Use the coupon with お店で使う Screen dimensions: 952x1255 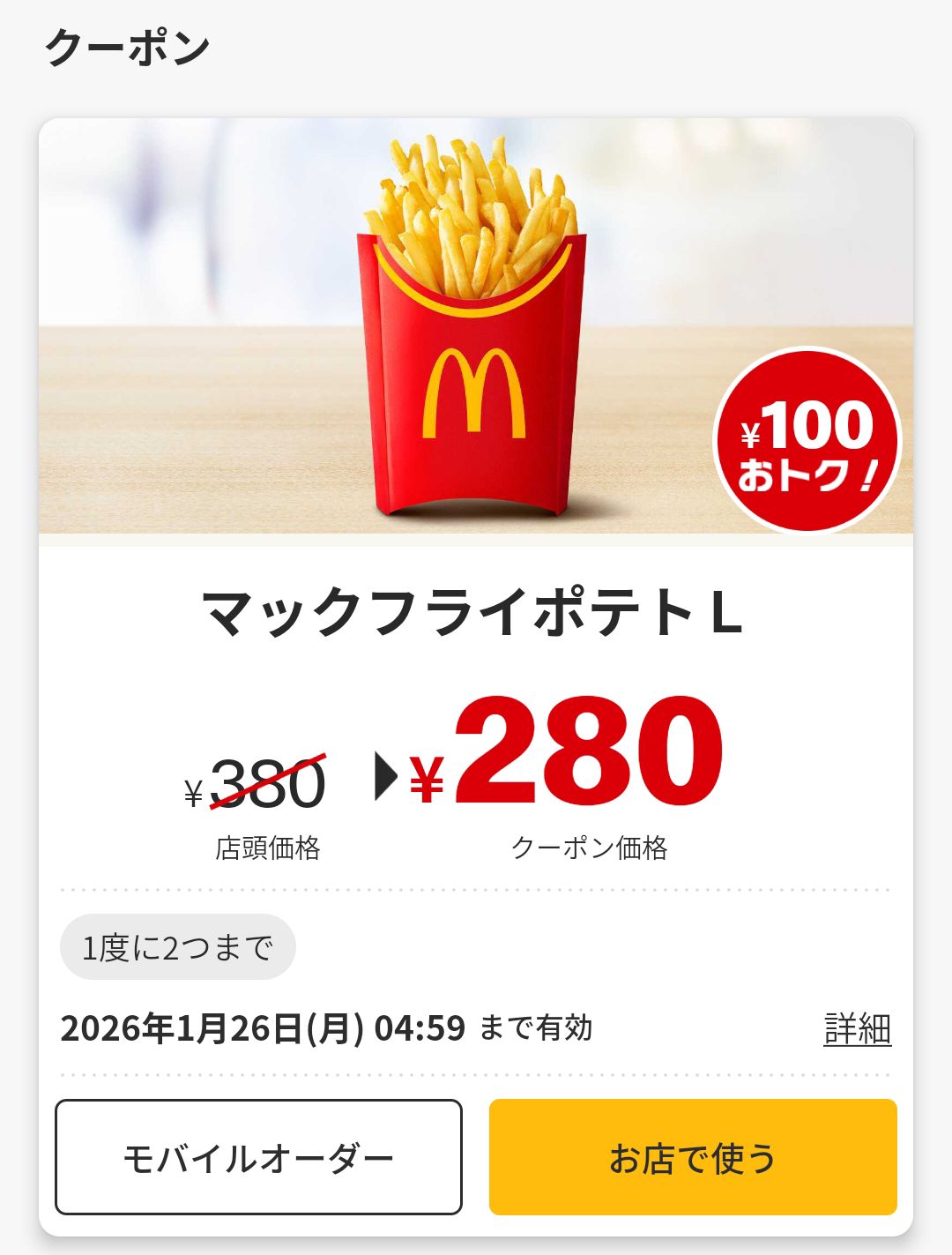(693, 1157)
